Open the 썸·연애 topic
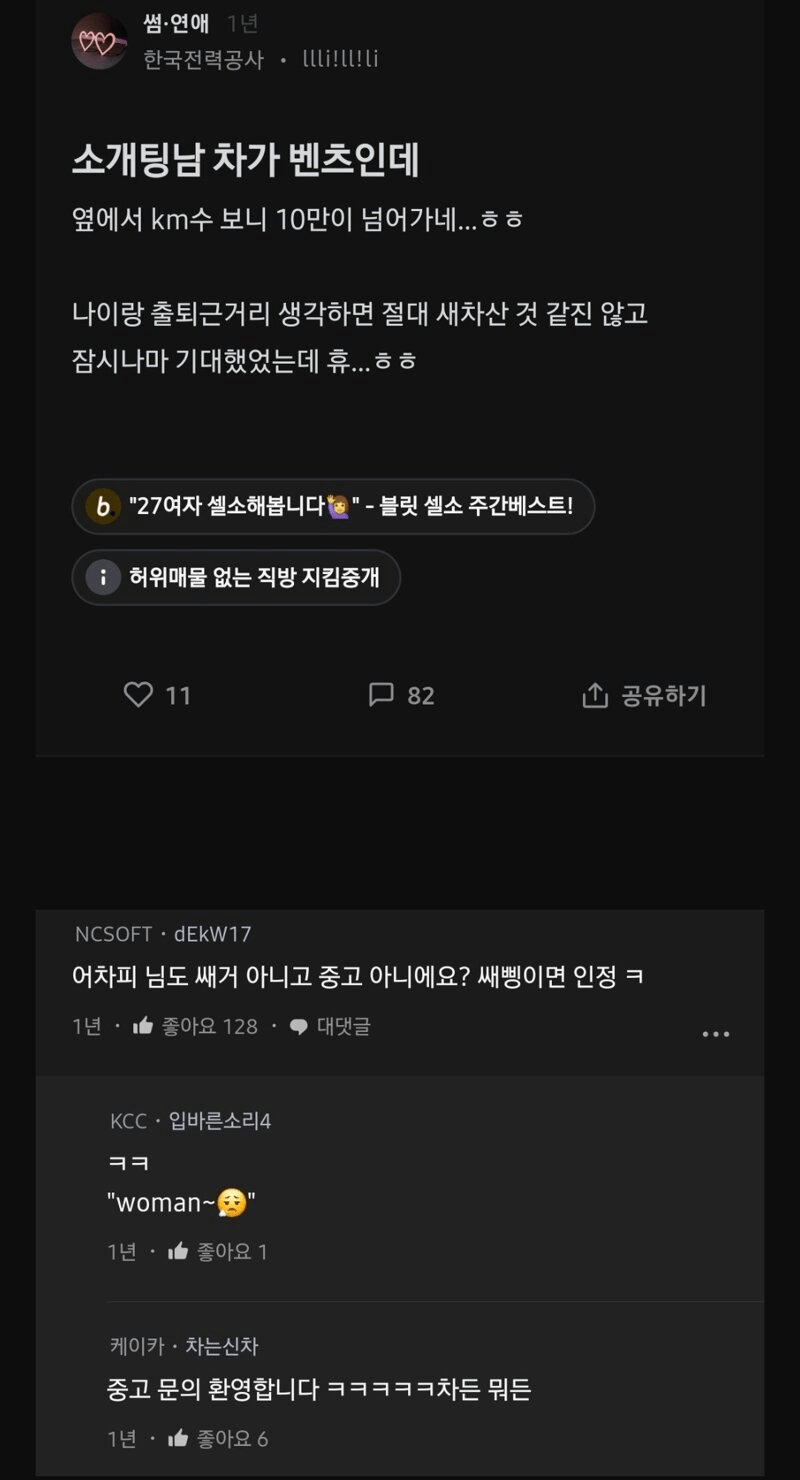Image resolution: width=800 pixels, height=1480 pixels. point(177,24)
